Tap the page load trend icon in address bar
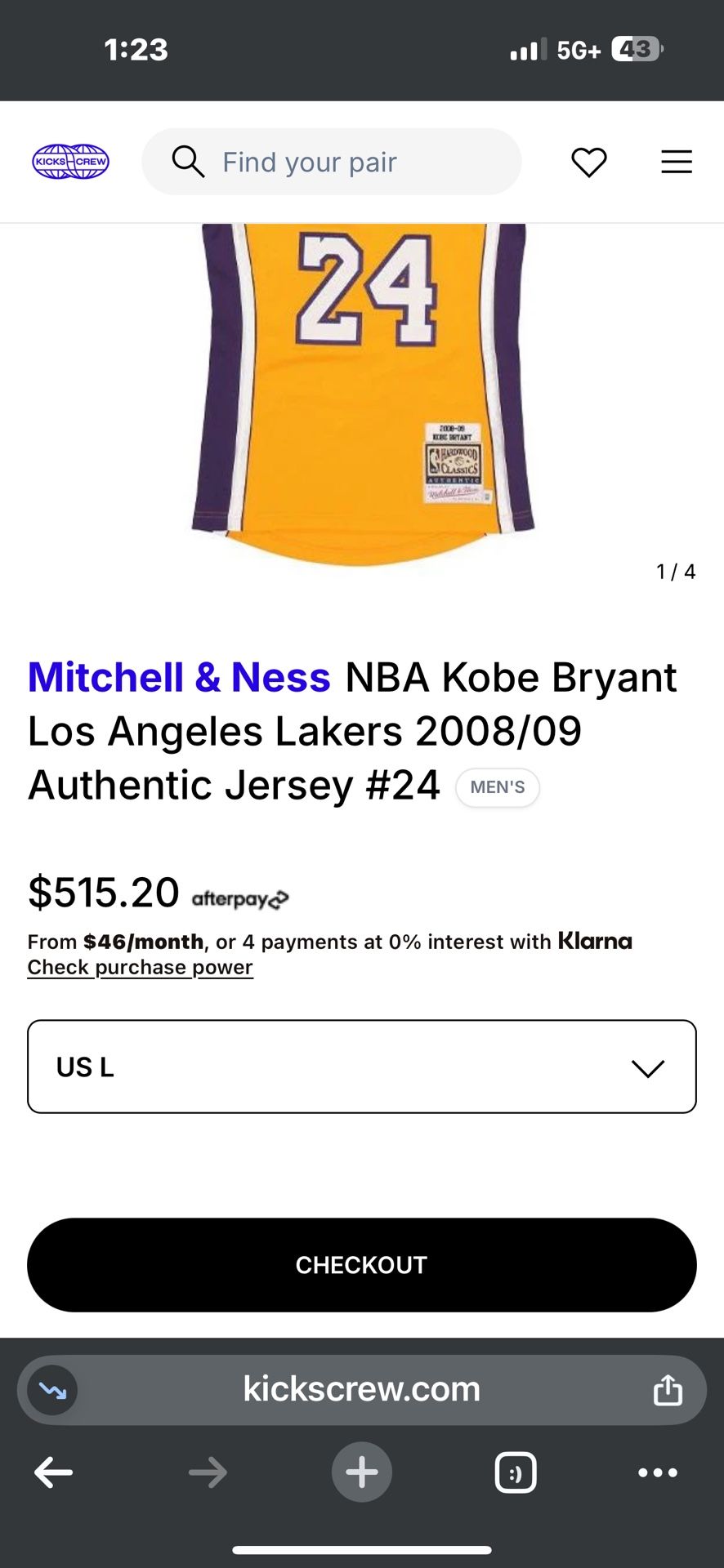Viewport: 724px width, 1568px height. [x=52, y=1389]
